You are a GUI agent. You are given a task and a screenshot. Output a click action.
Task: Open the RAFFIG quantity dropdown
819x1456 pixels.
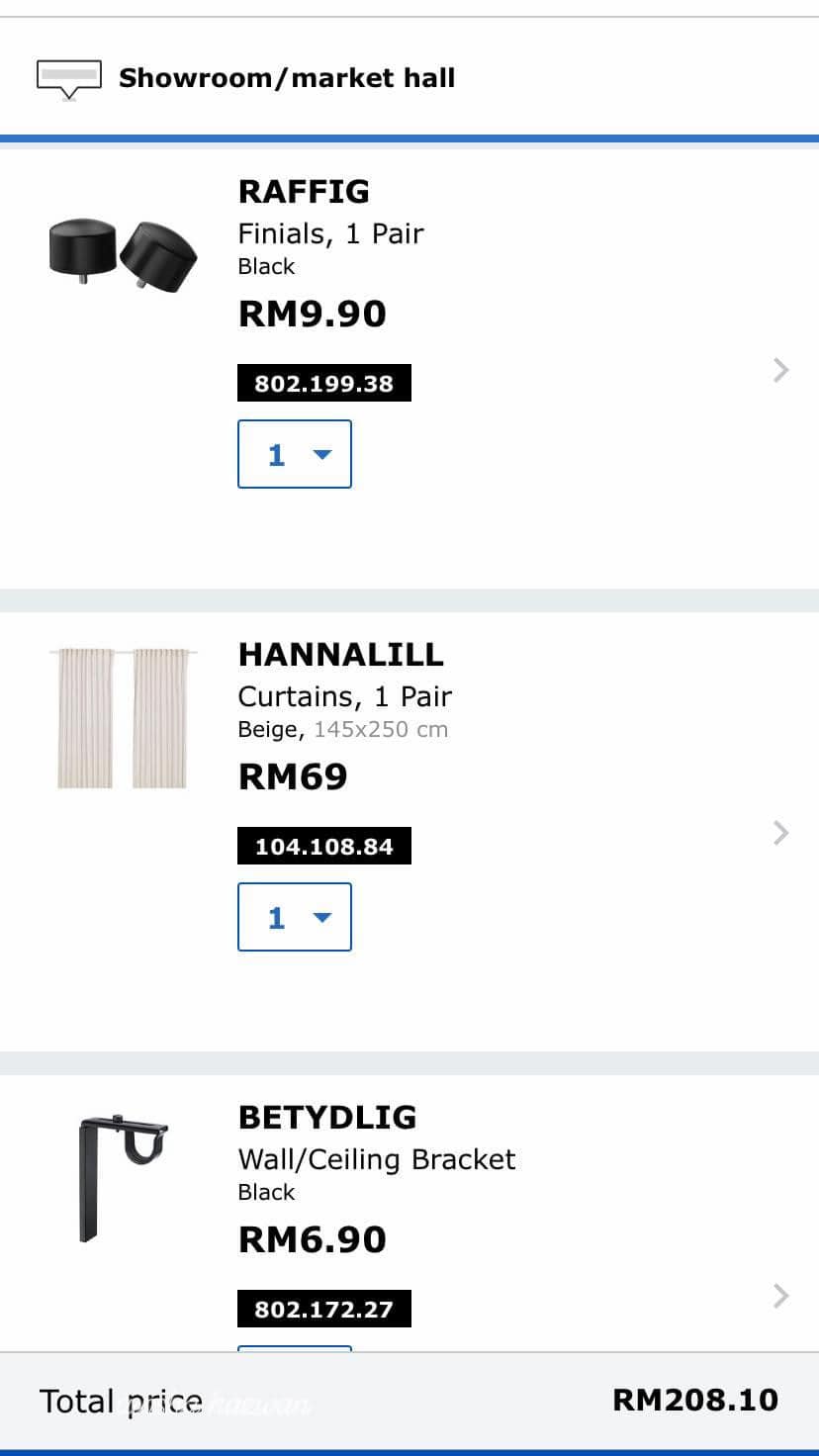pyautogui.click(x=295, y=454)
